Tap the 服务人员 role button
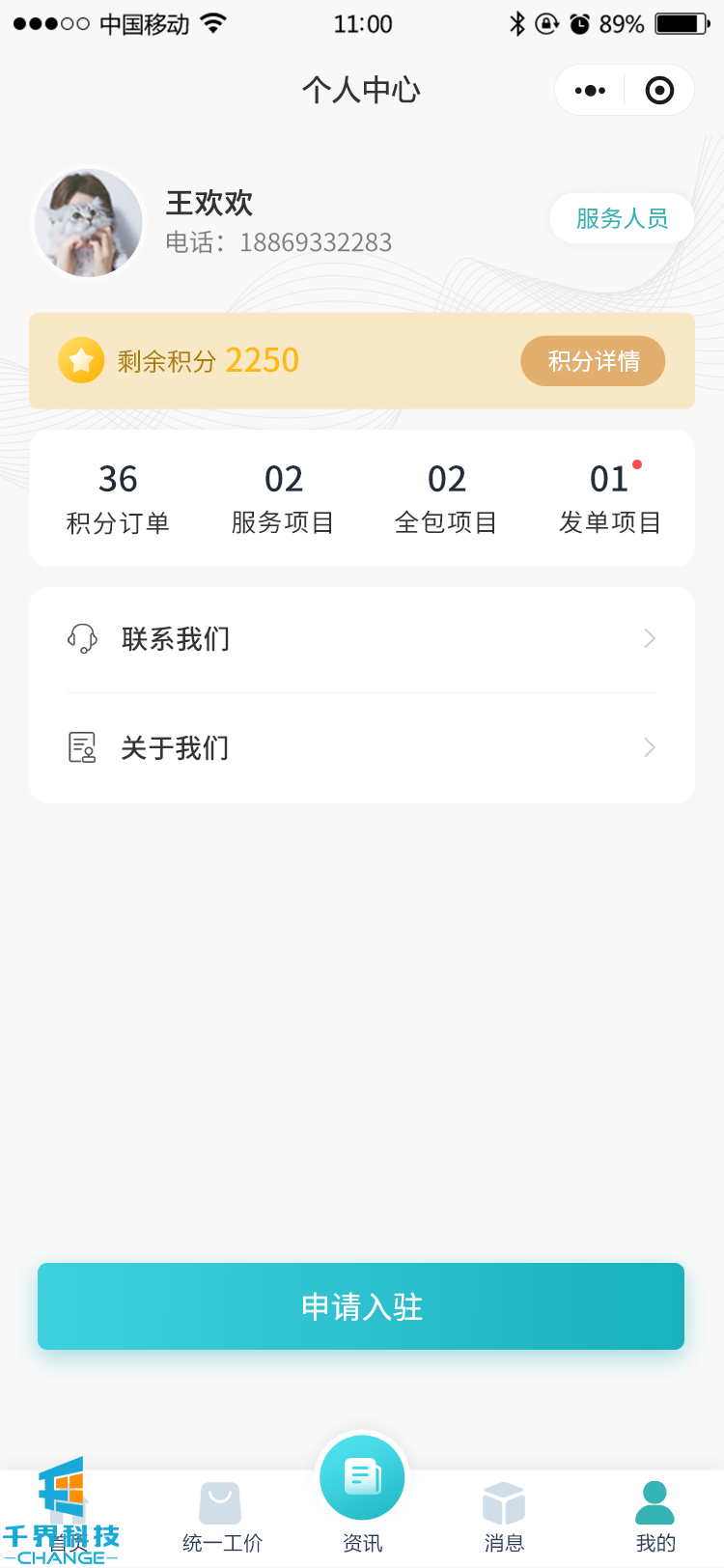724x1568 pixels. (x=622, y=219)
